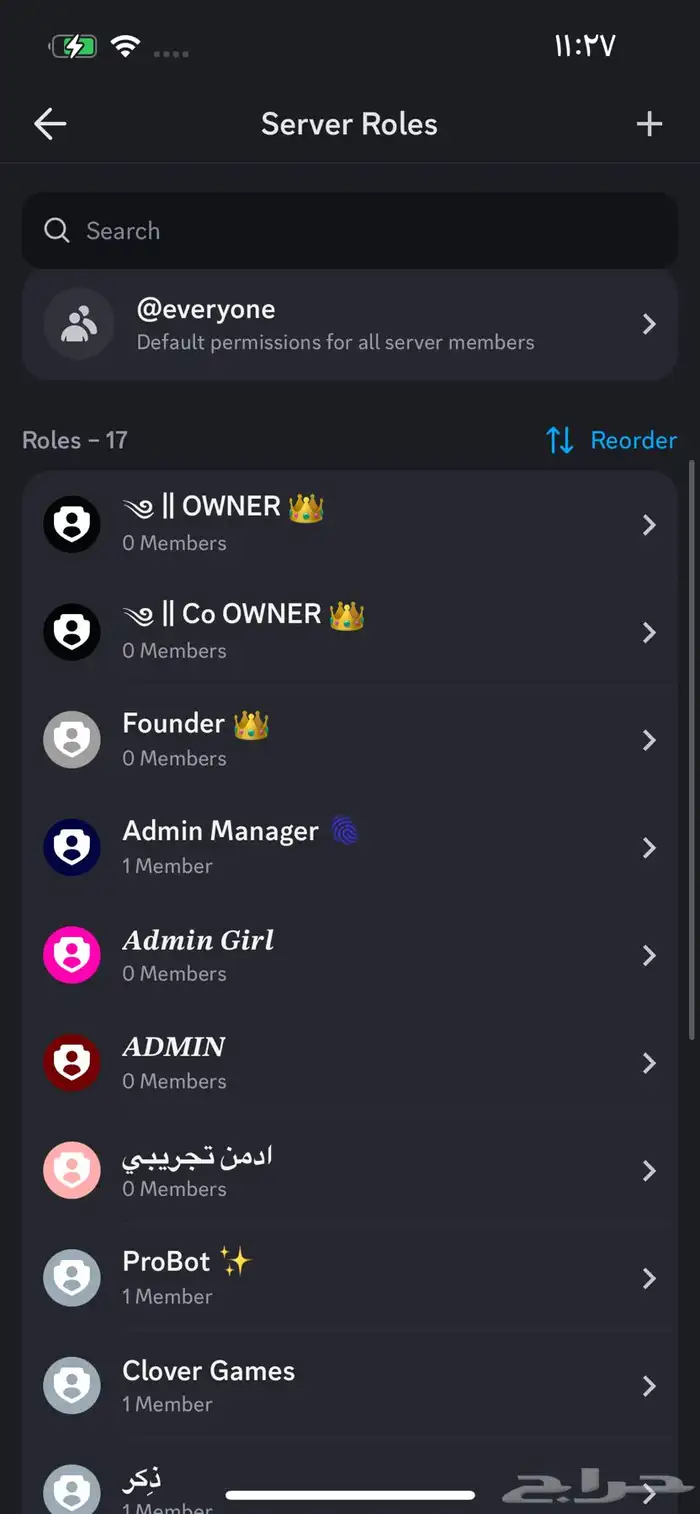Open Admin Manager role settings
700x1514 pixels.
click(x=350, y=847)
